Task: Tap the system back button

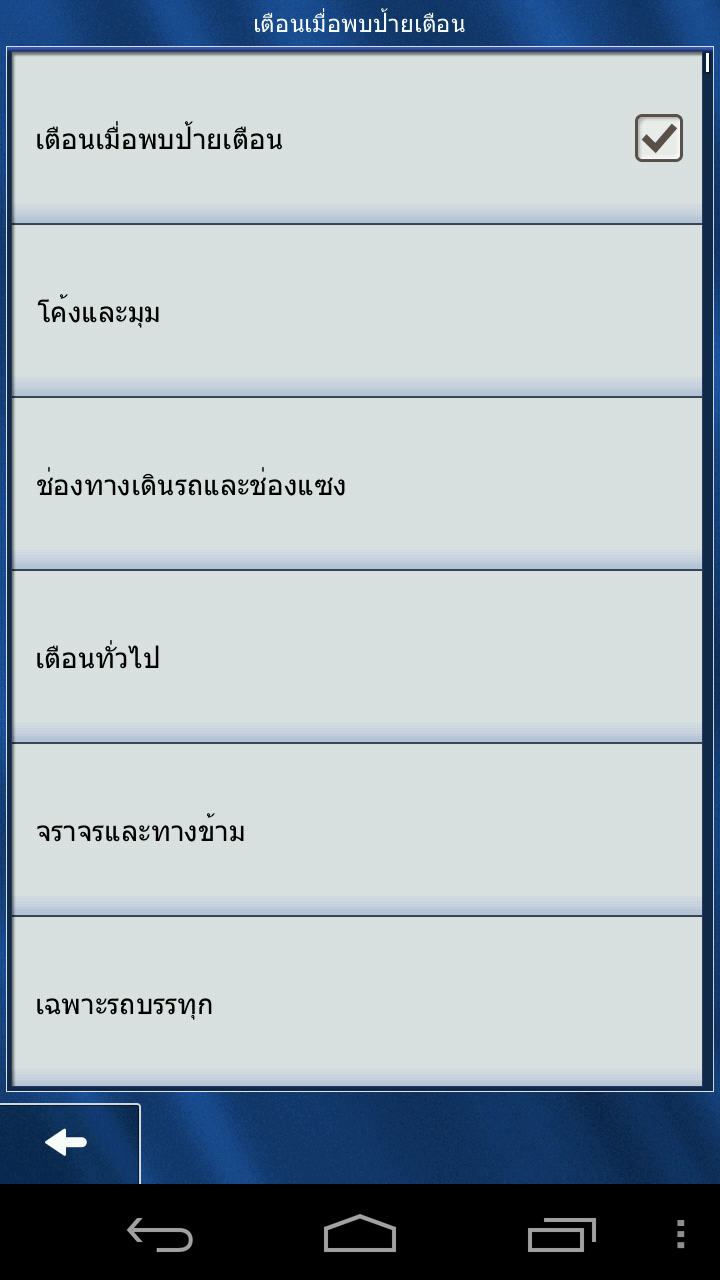Action: [x=160, y=1234]
